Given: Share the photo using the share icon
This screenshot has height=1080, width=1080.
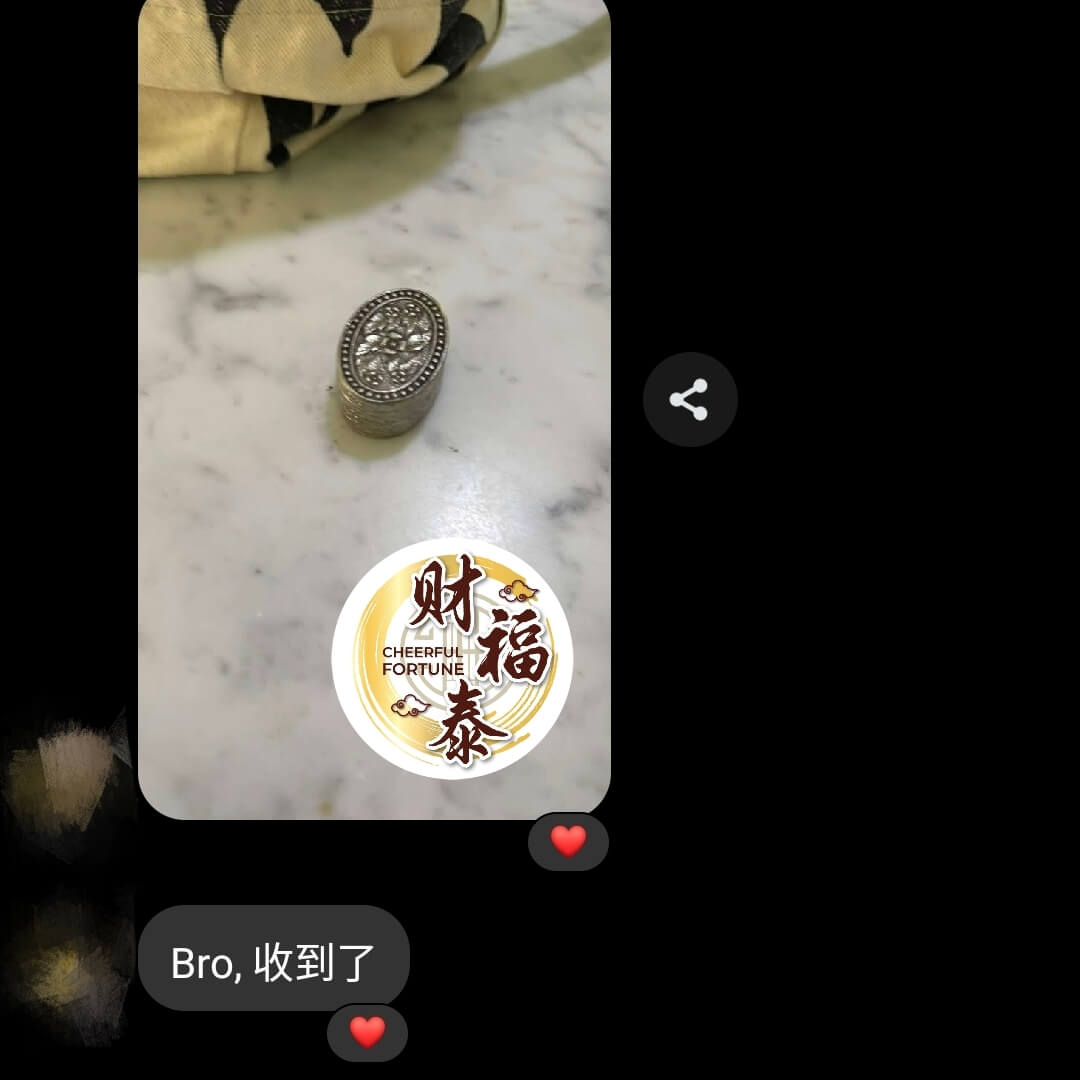Looking at the screenshot, I should [690, 399].
